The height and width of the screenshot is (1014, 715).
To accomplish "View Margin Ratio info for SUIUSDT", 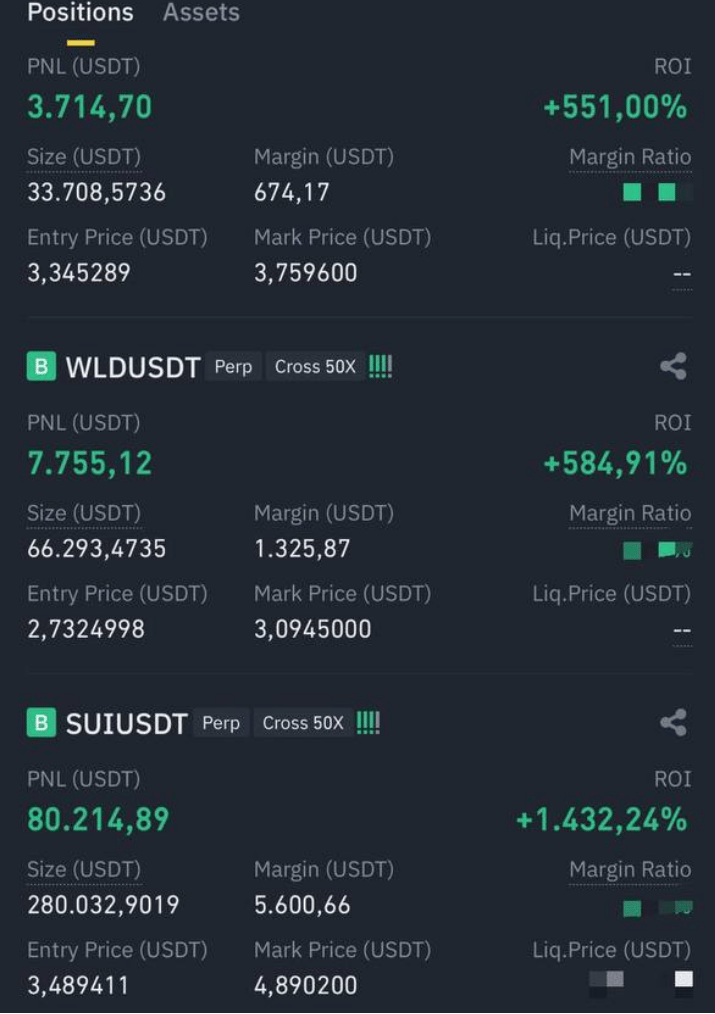I will tap(630, 869).
